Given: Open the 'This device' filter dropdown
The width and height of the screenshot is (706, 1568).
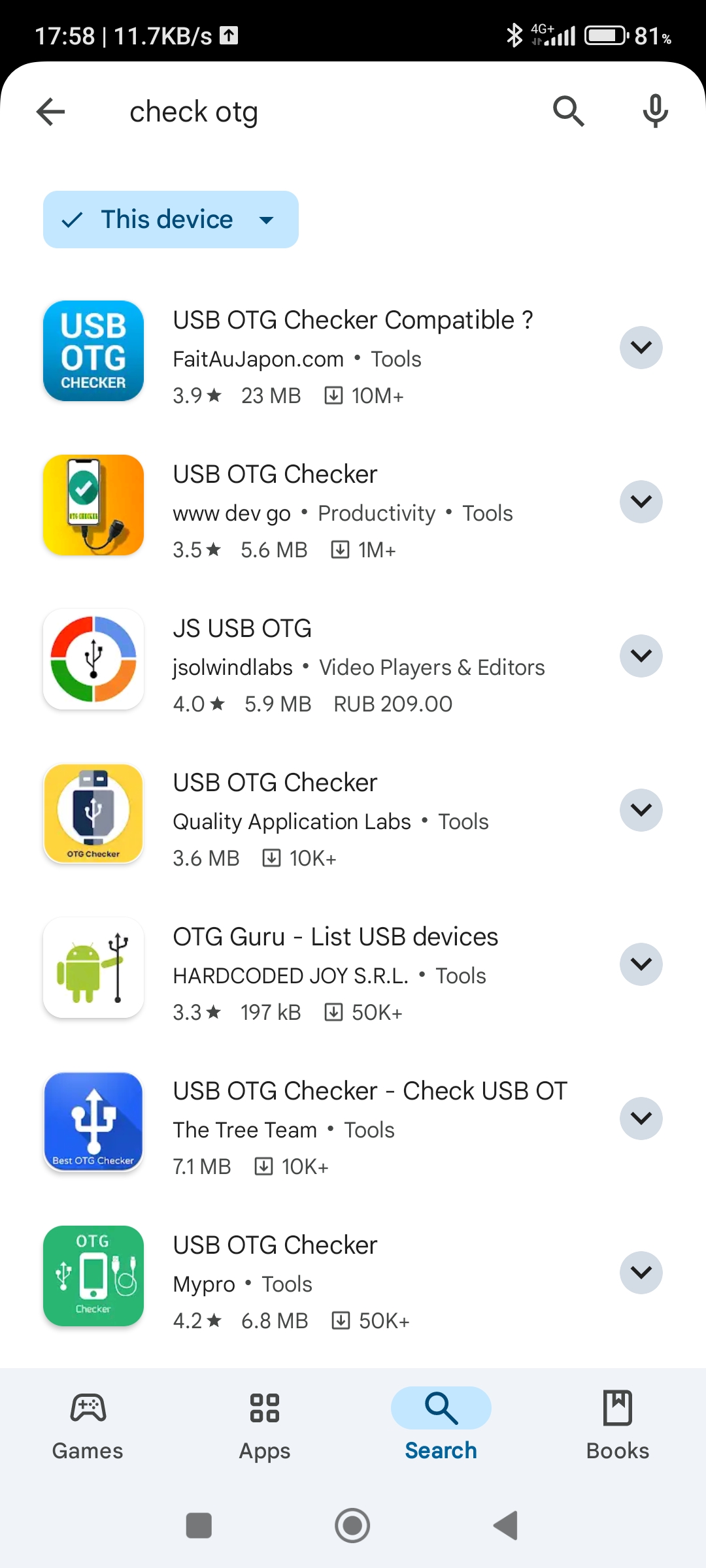Looking at the screenshot, I should click(x=171, y=220).
